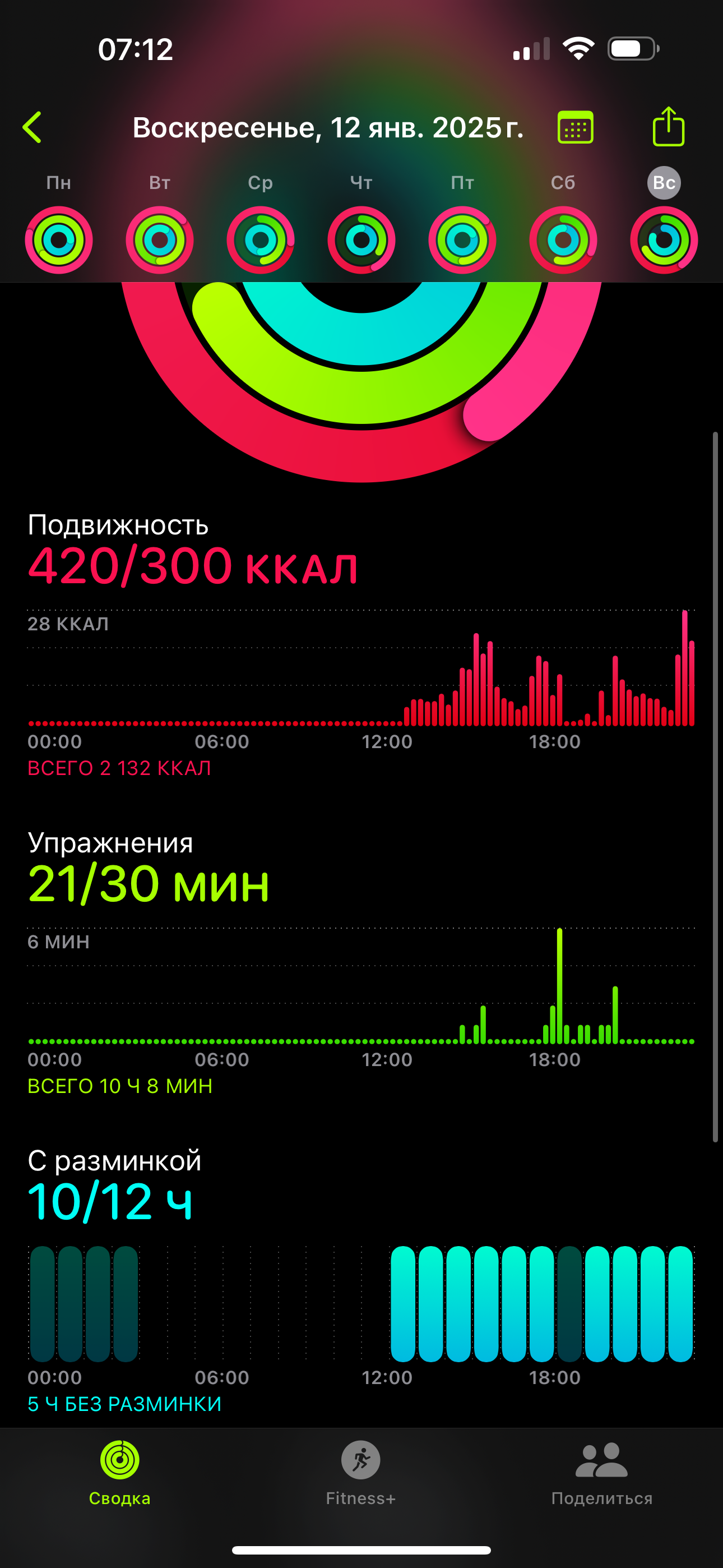Select Wednesday (Ср) activity rings
The image size is (723, 1568).
(x=261, y=240)
